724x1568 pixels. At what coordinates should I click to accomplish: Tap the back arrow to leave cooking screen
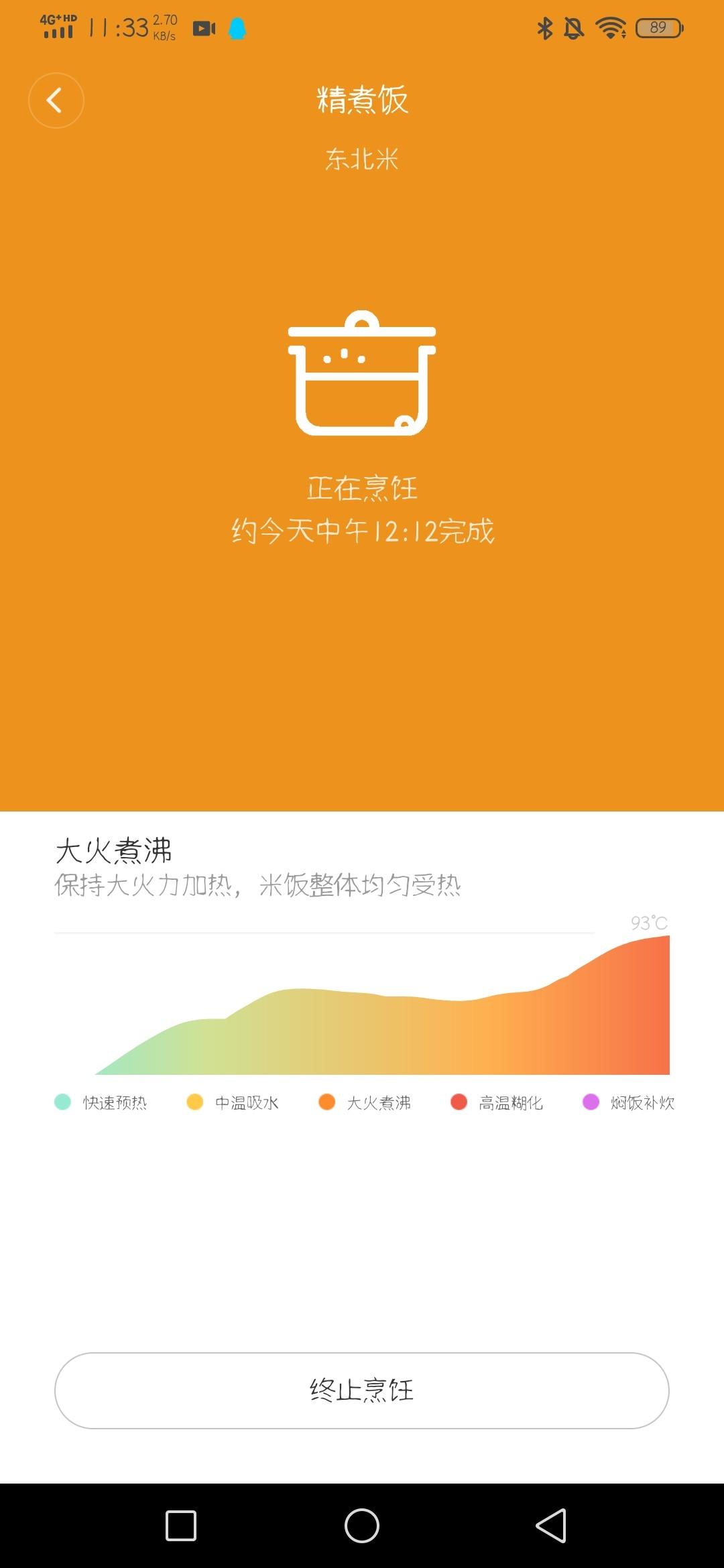click(56, 99)
